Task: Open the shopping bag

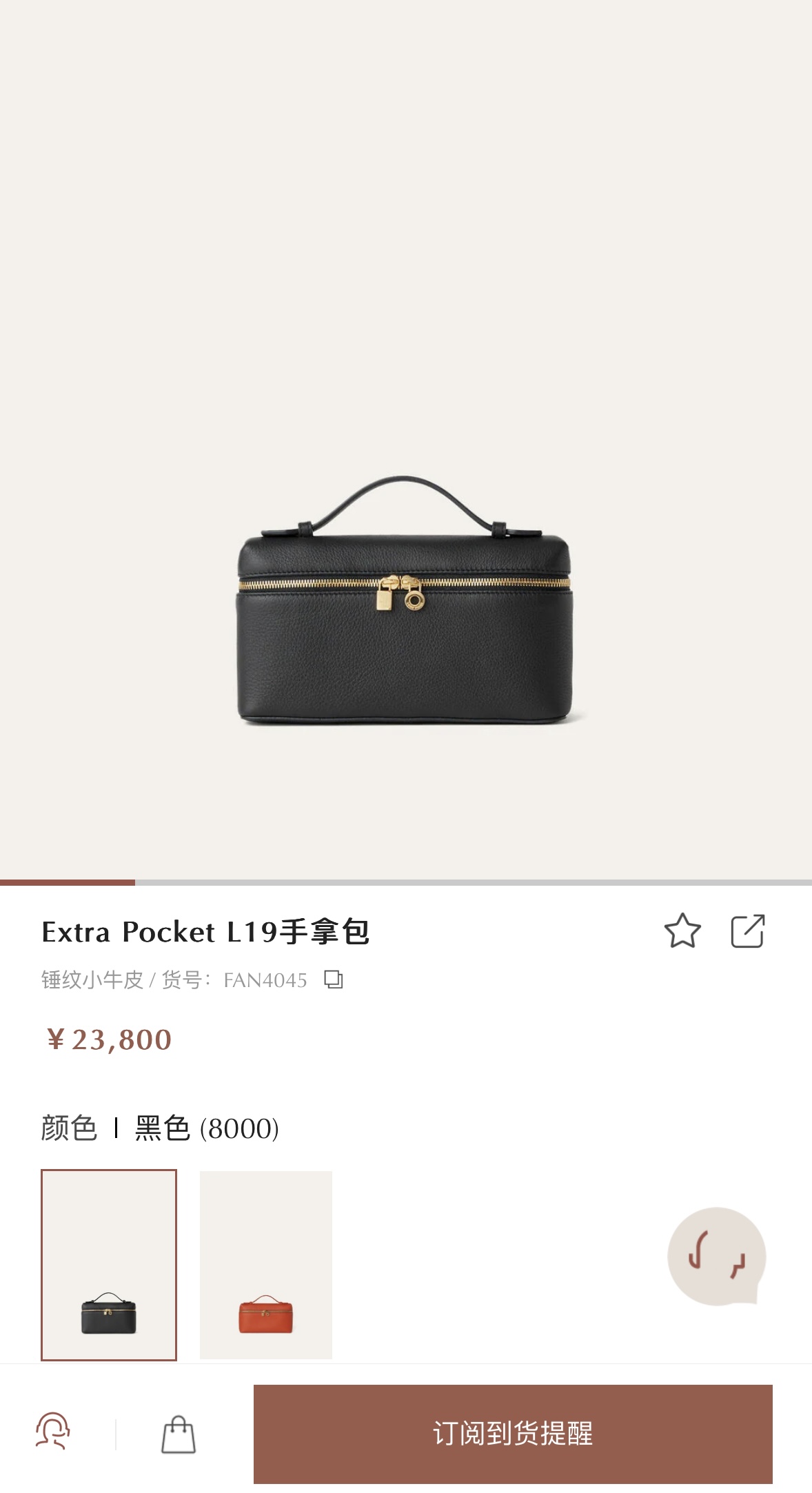Action: [179, 1434]
